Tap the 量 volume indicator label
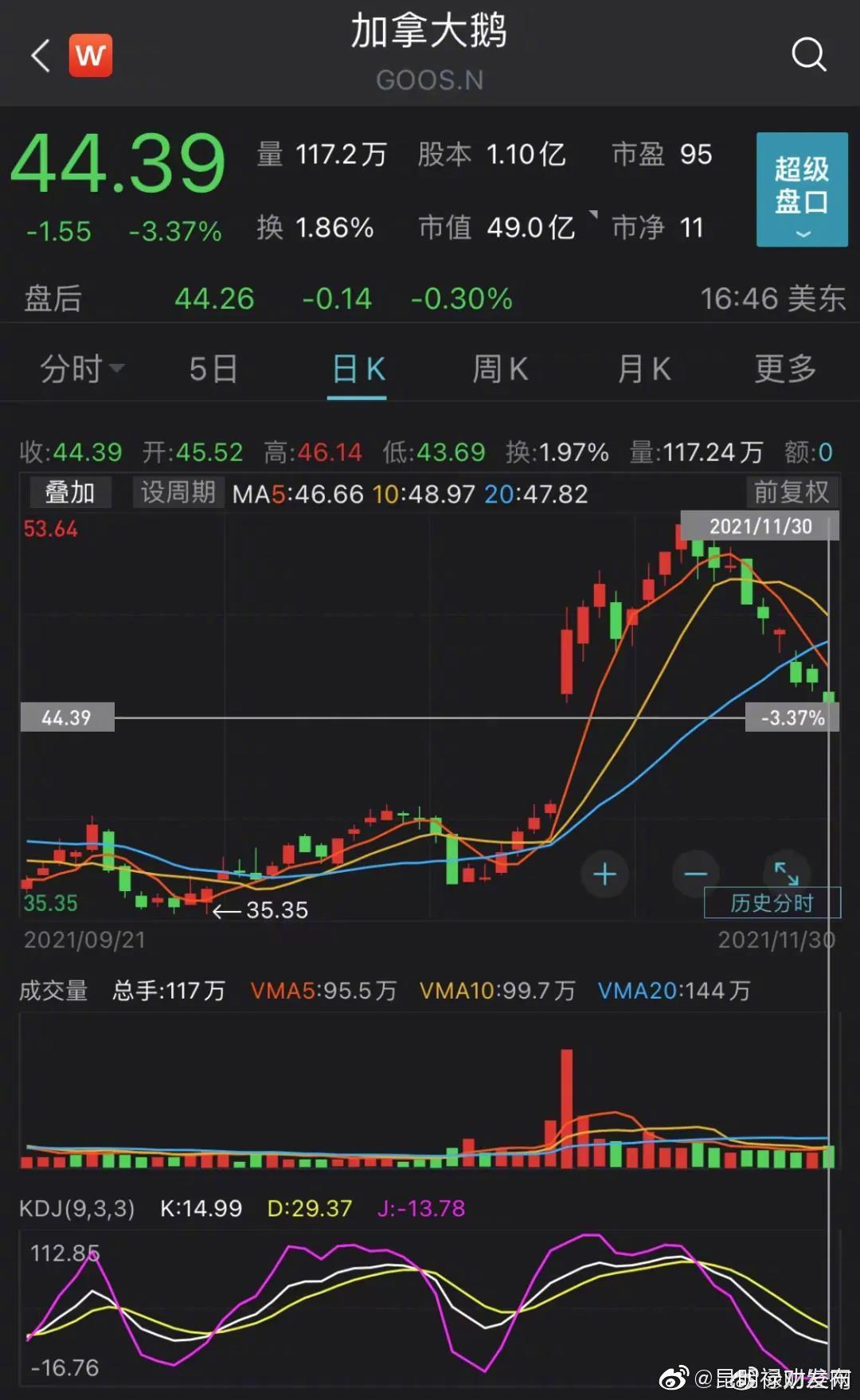Viewport: 860px width, 1400px height. (x=269, y=154)
